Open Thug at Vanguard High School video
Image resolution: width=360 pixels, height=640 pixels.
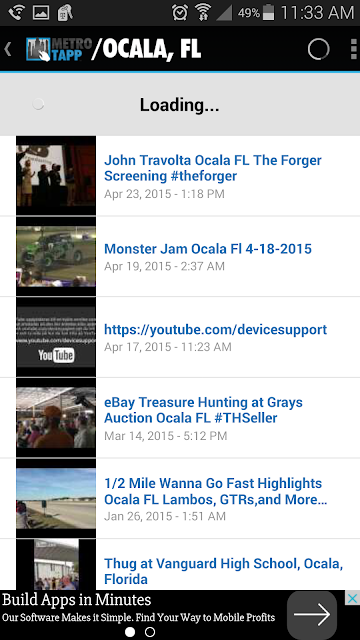coord(180,564)
